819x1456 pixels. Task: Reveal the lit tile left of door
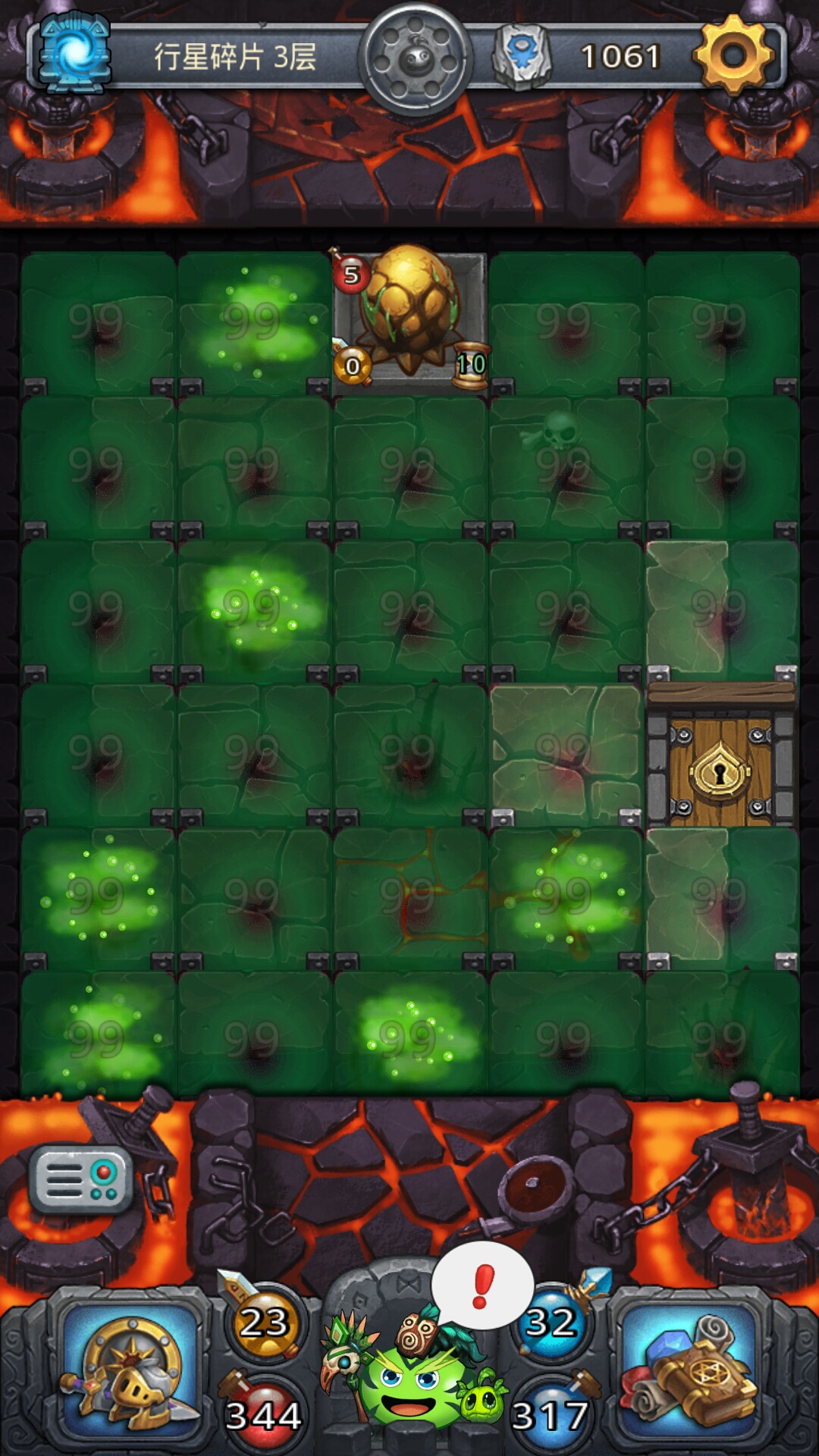point(565,752)
